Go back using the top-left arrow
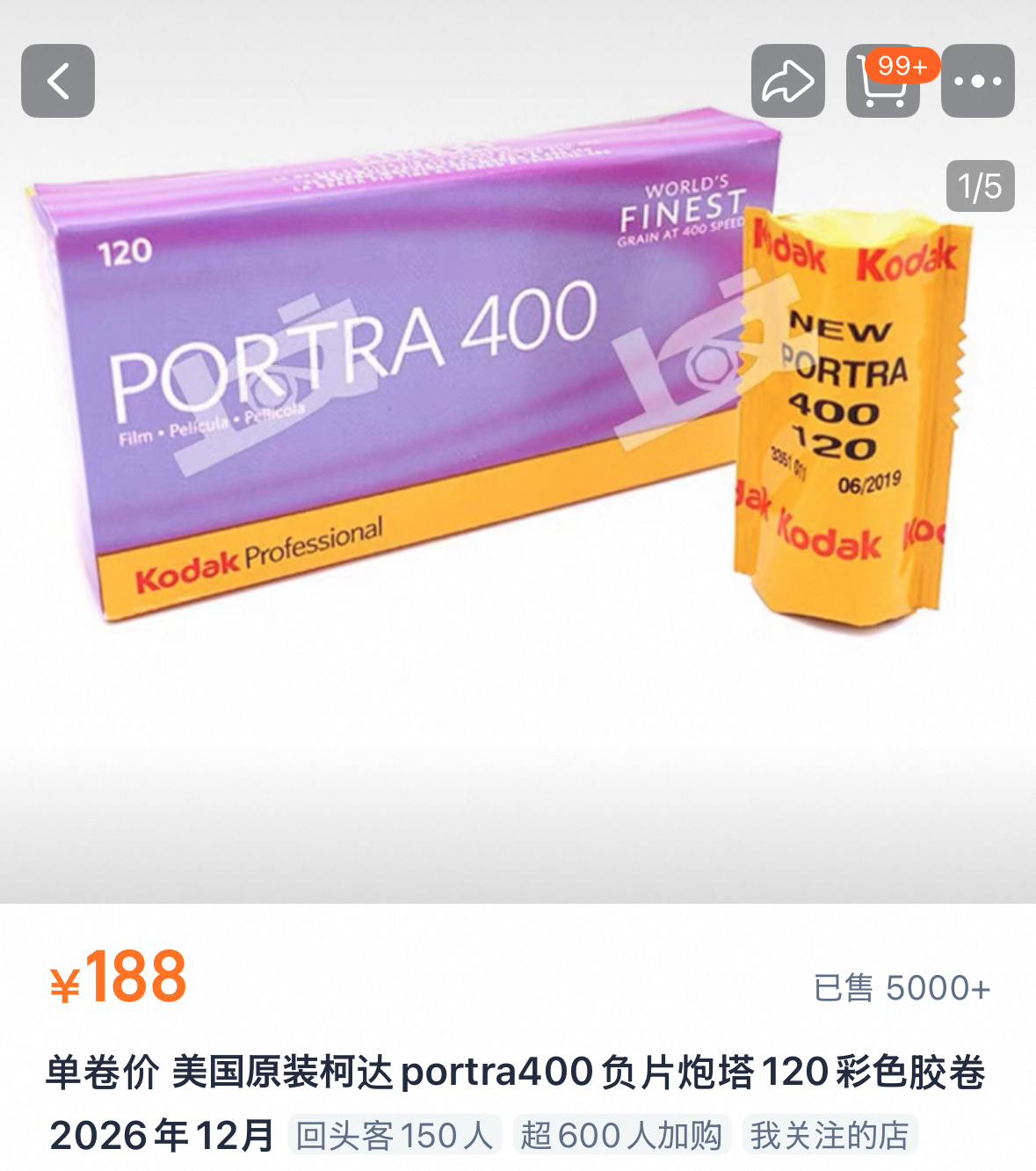Image resolution: width=1036 pixels, height=1171 pixels. (58, 81)
